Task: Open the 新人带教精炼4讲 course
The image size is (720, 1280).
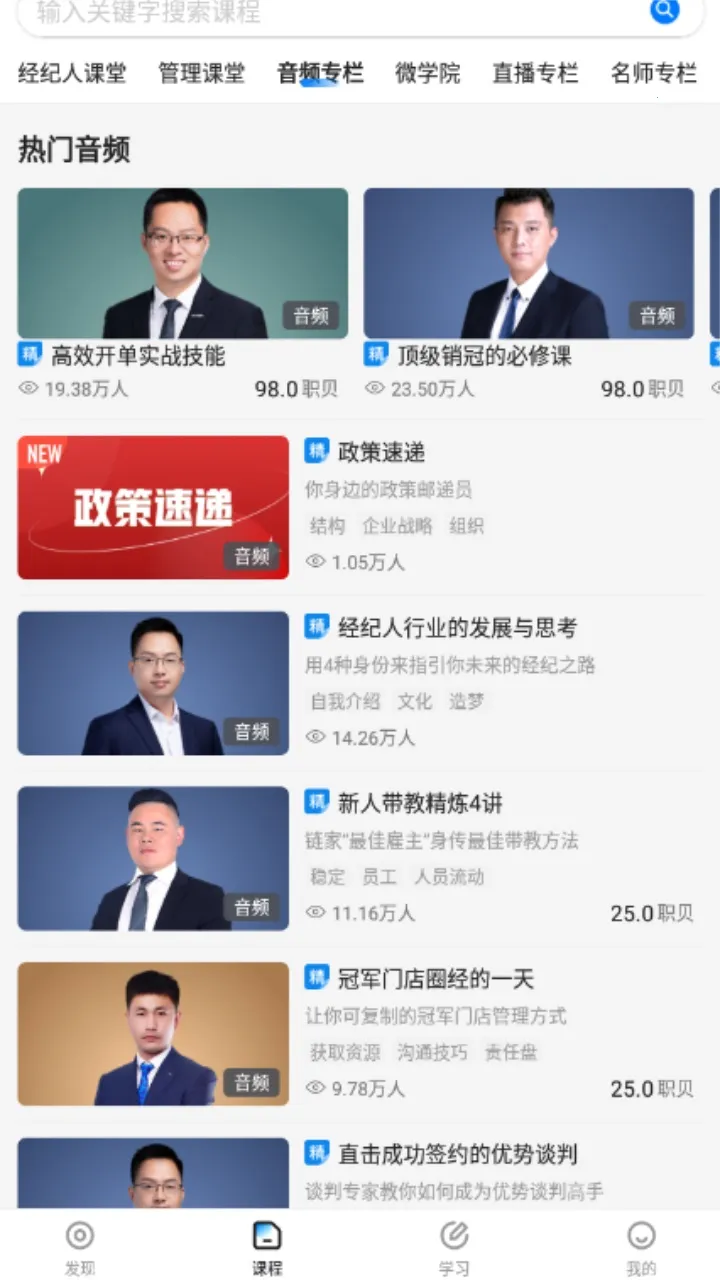Action: point(420,803)
